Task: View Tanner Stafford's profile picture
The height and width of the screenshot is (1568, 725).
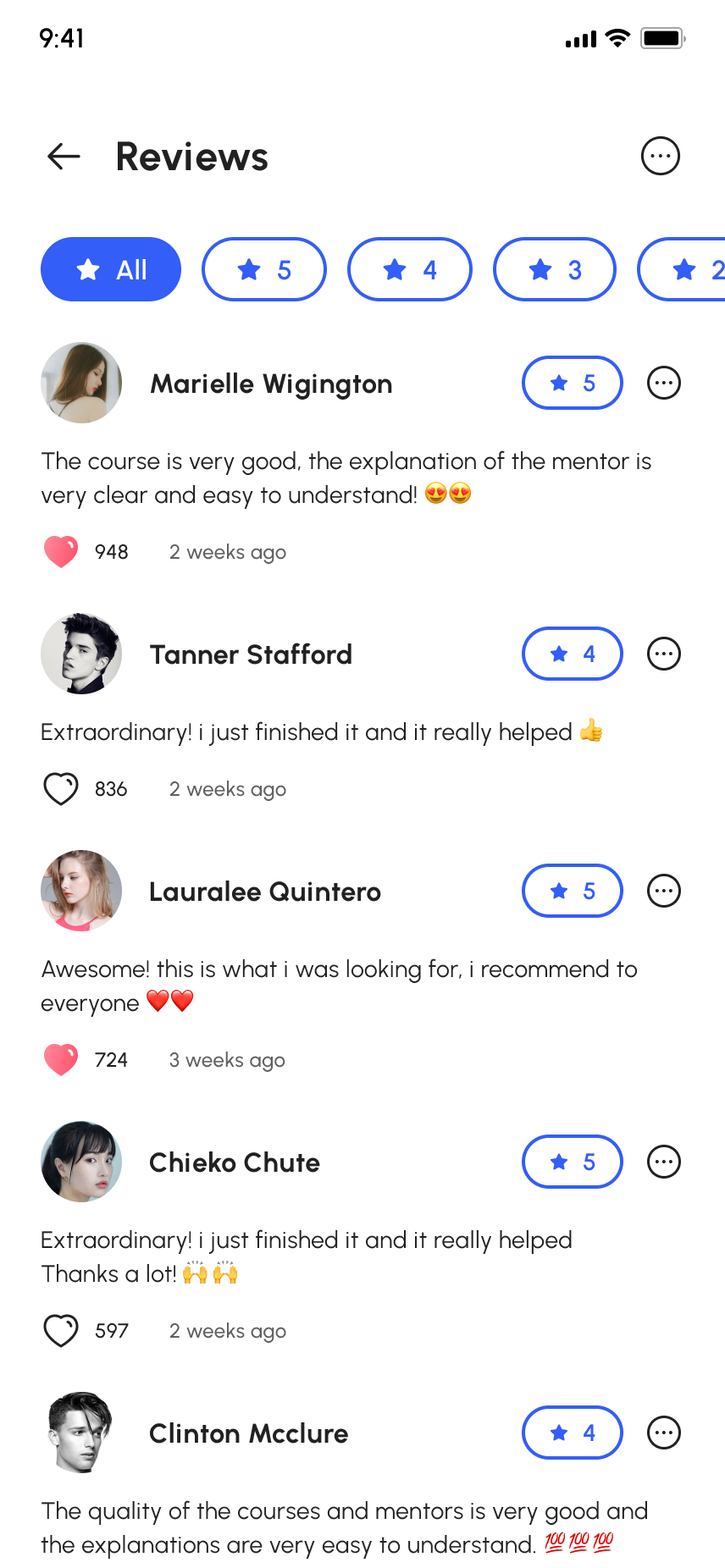Action: pos(81,654)
